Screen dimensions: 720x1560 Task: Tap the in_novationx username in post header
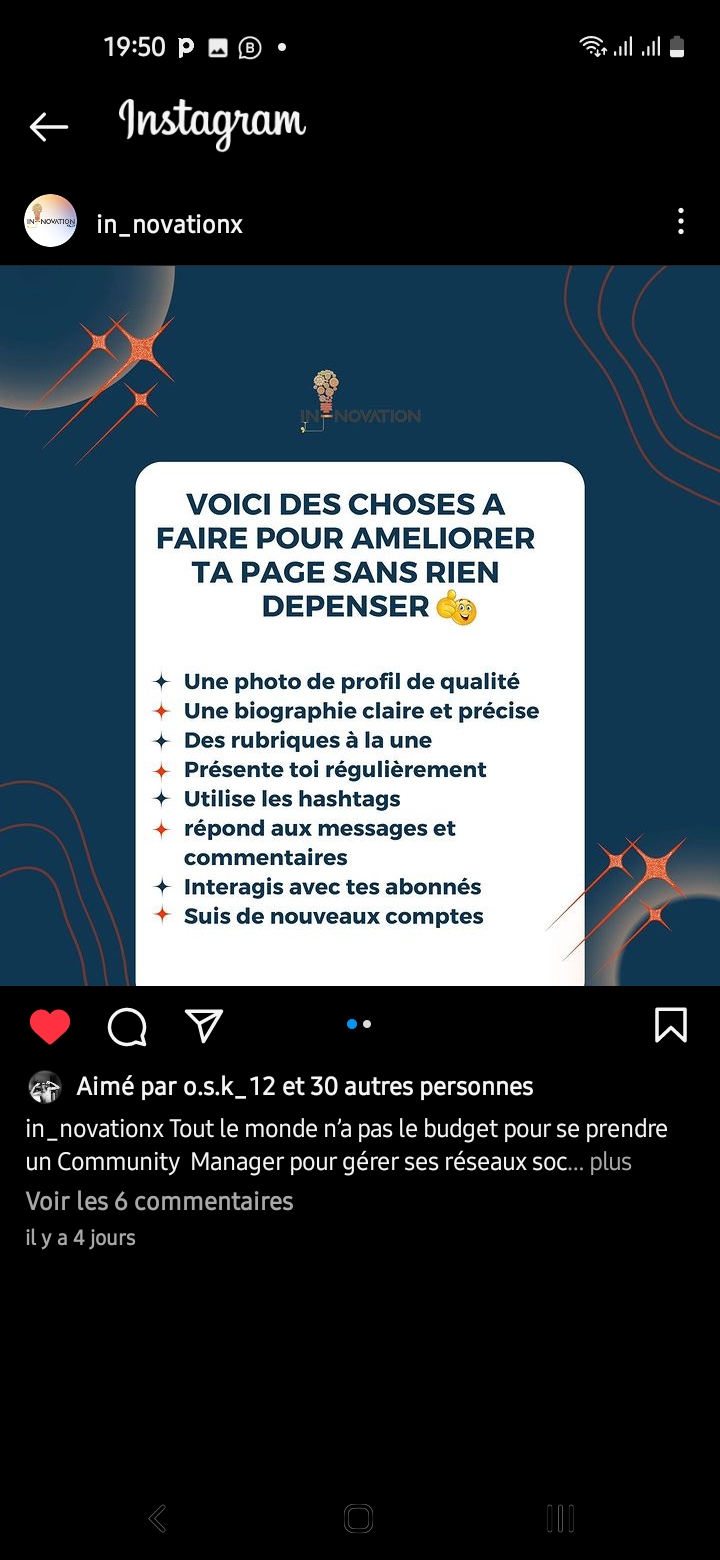click(x=169, y=223)
